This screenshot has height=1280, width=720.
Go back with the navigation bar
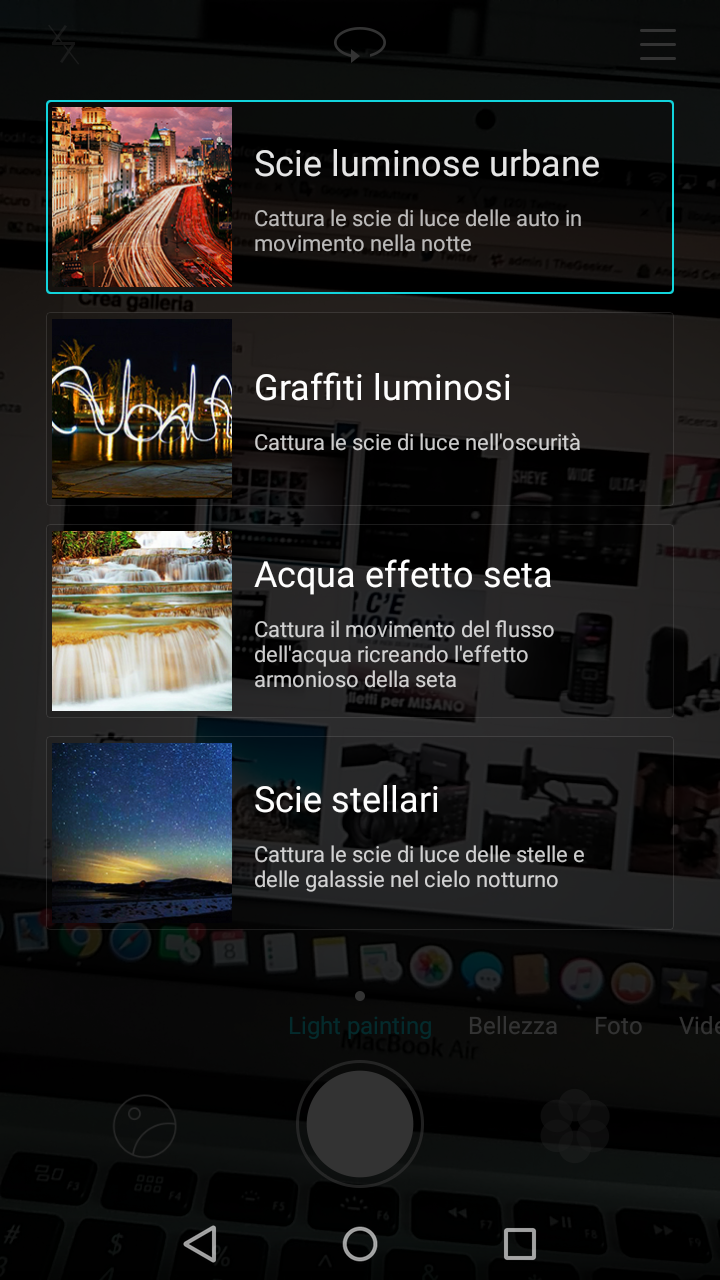click(x=201, y=1244)
